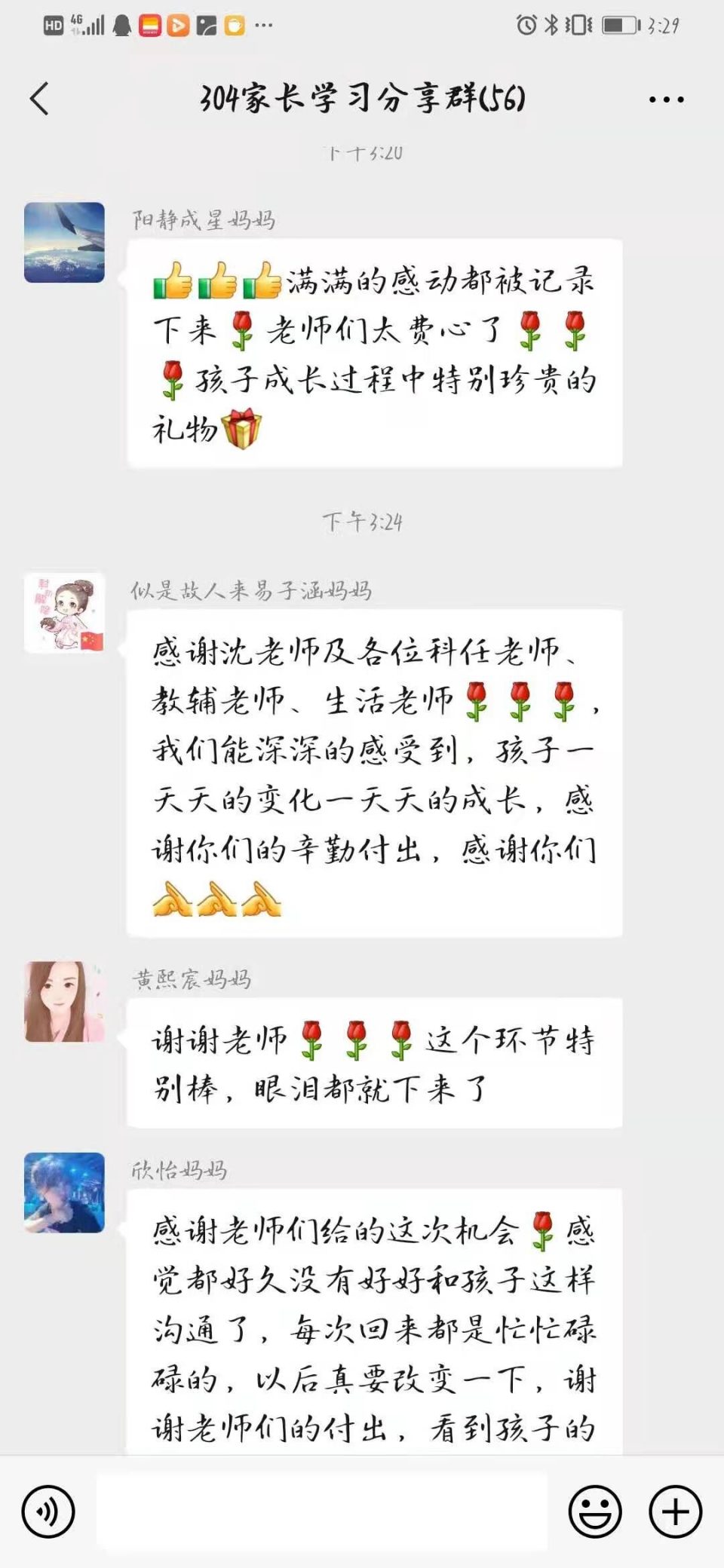Open group chat info menu

(x=666, y=99)
